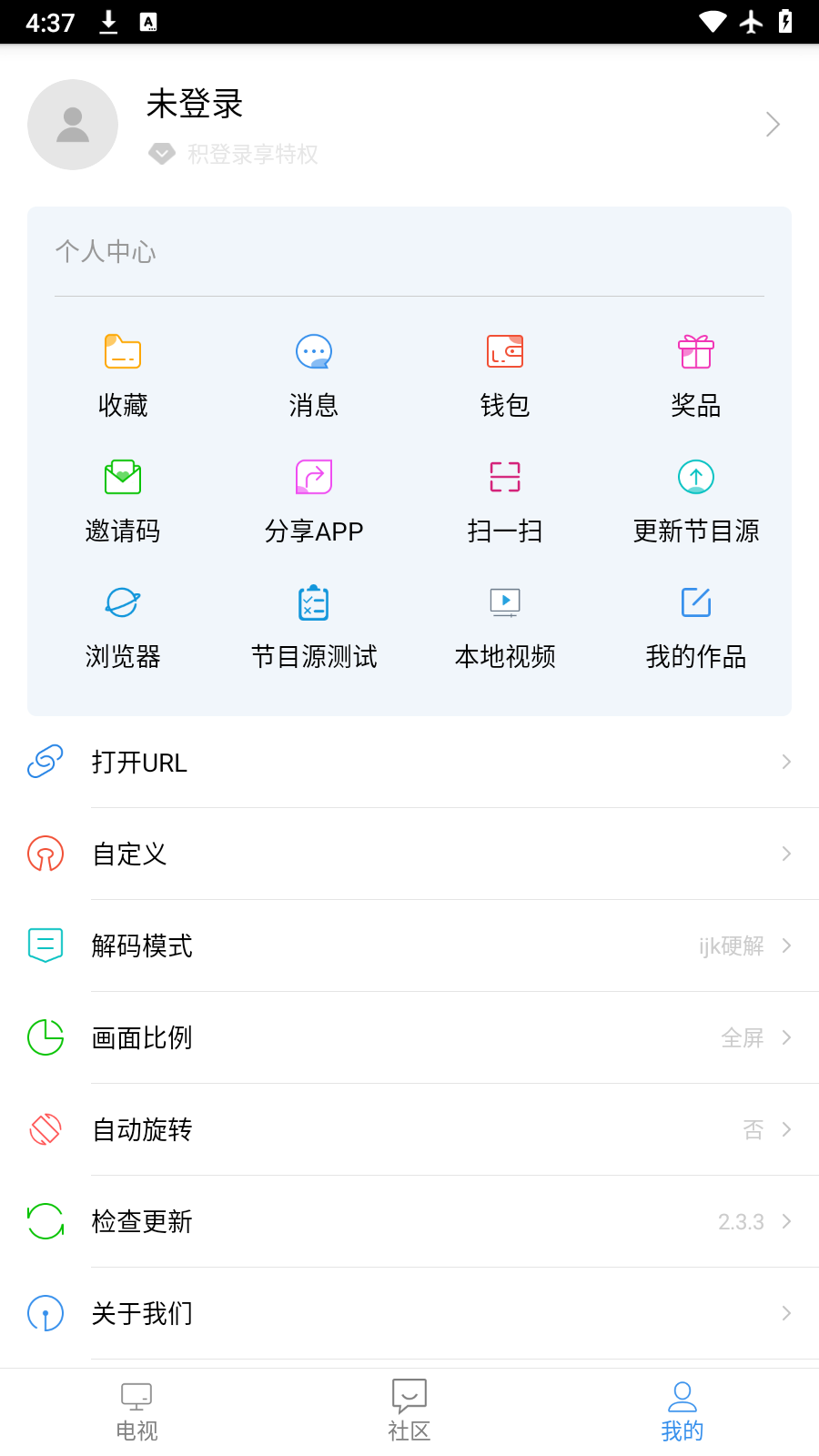Launch 扫一扫 scanner
This screenshot has height=1456, width=819.
point(505,500)
